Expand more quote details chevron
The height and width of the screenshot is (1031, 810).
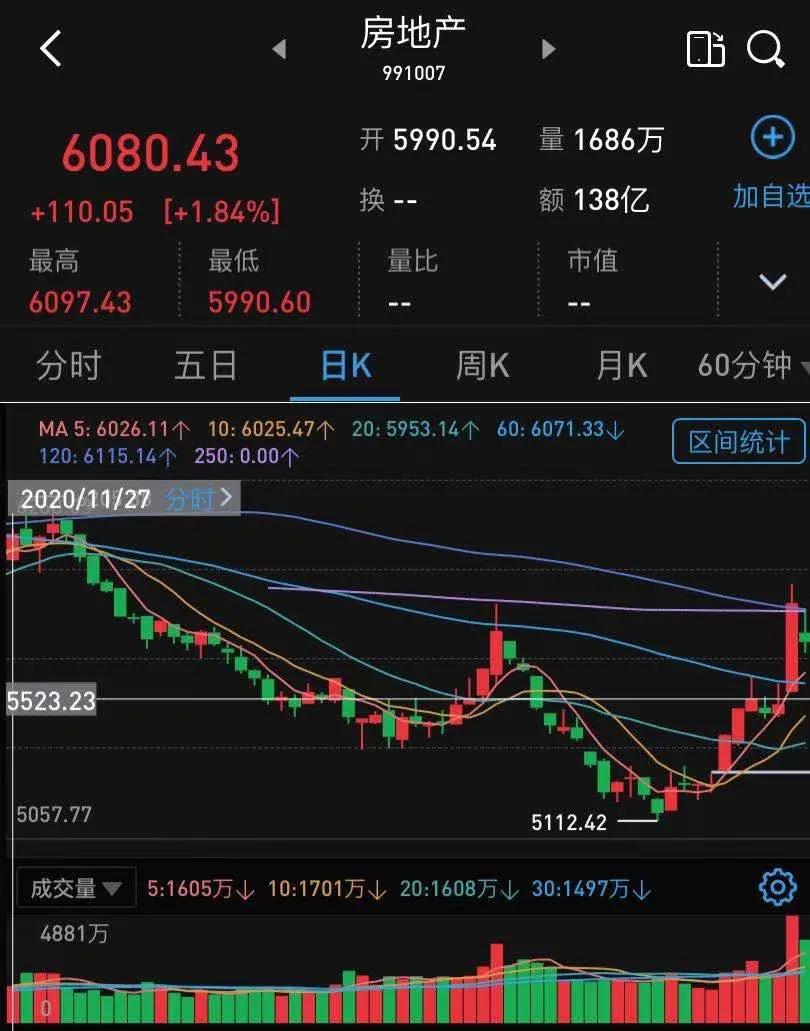tap(772, 282)
